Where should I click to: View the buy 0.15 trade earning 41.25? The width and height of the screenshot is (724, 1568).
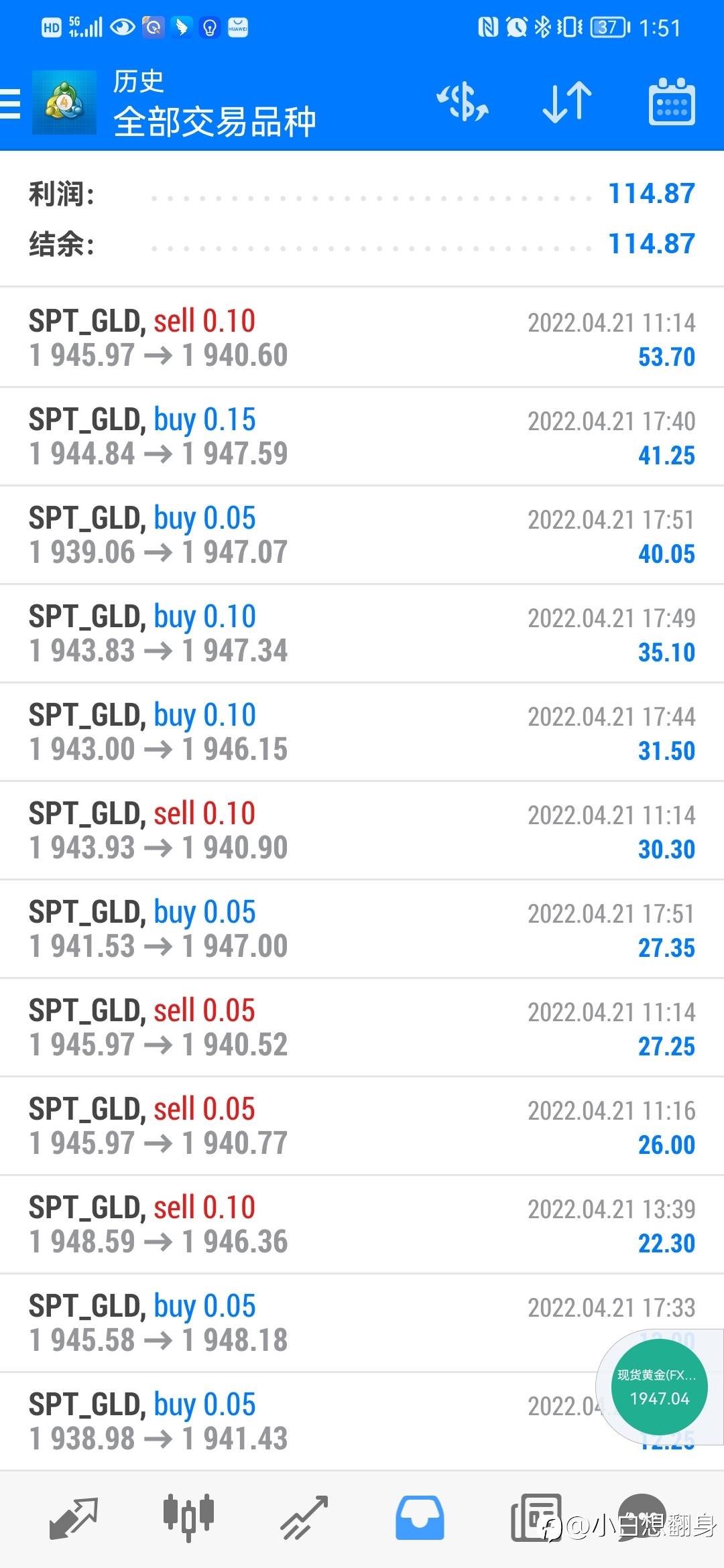362,436
